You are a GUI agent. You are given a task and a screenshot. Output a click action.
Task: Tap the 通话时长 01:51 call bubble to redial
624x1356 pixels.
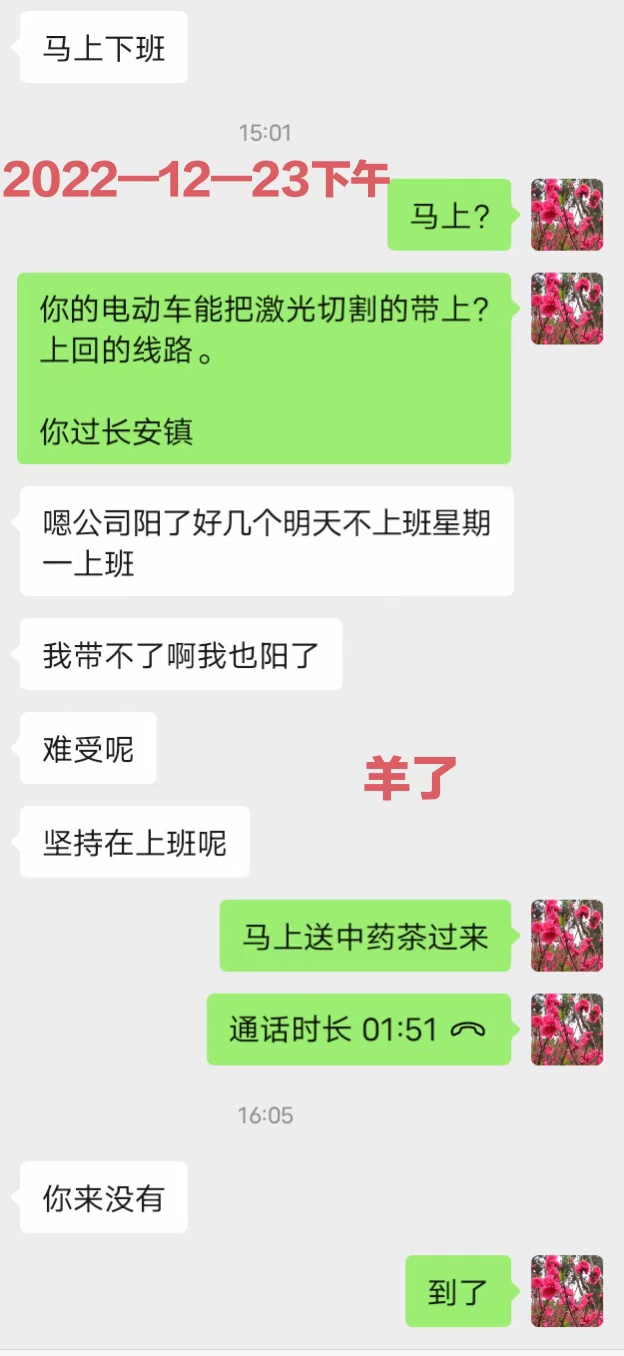click(358, 1029)
